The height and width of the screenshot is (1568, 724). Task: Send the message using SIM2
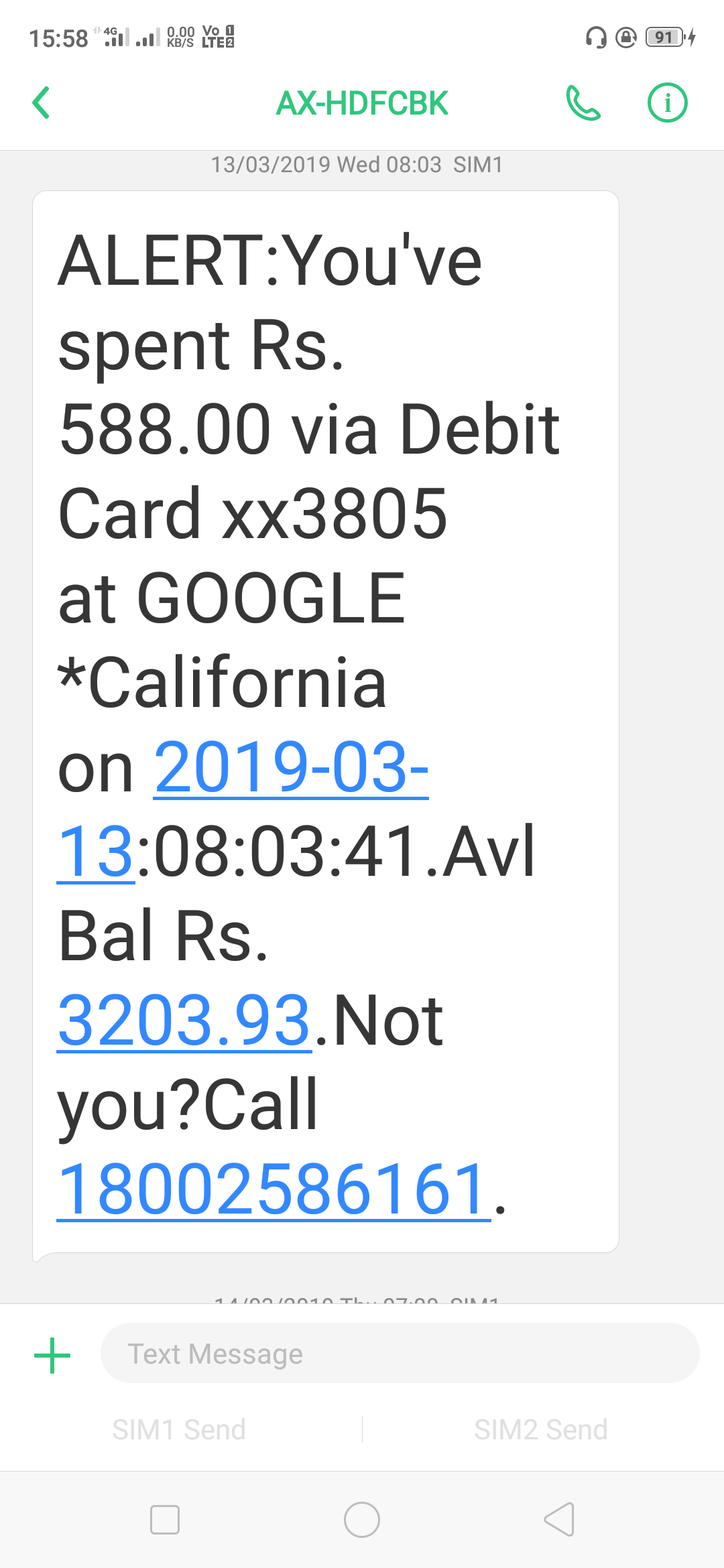point(540,1430)
